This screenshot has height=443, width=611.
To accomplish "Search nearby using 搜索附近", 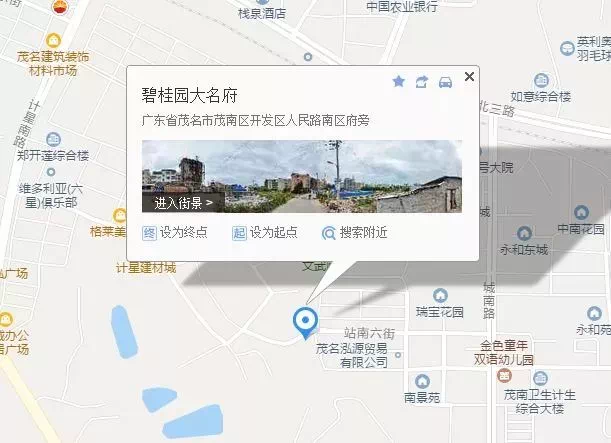I will tap(354, 232).
